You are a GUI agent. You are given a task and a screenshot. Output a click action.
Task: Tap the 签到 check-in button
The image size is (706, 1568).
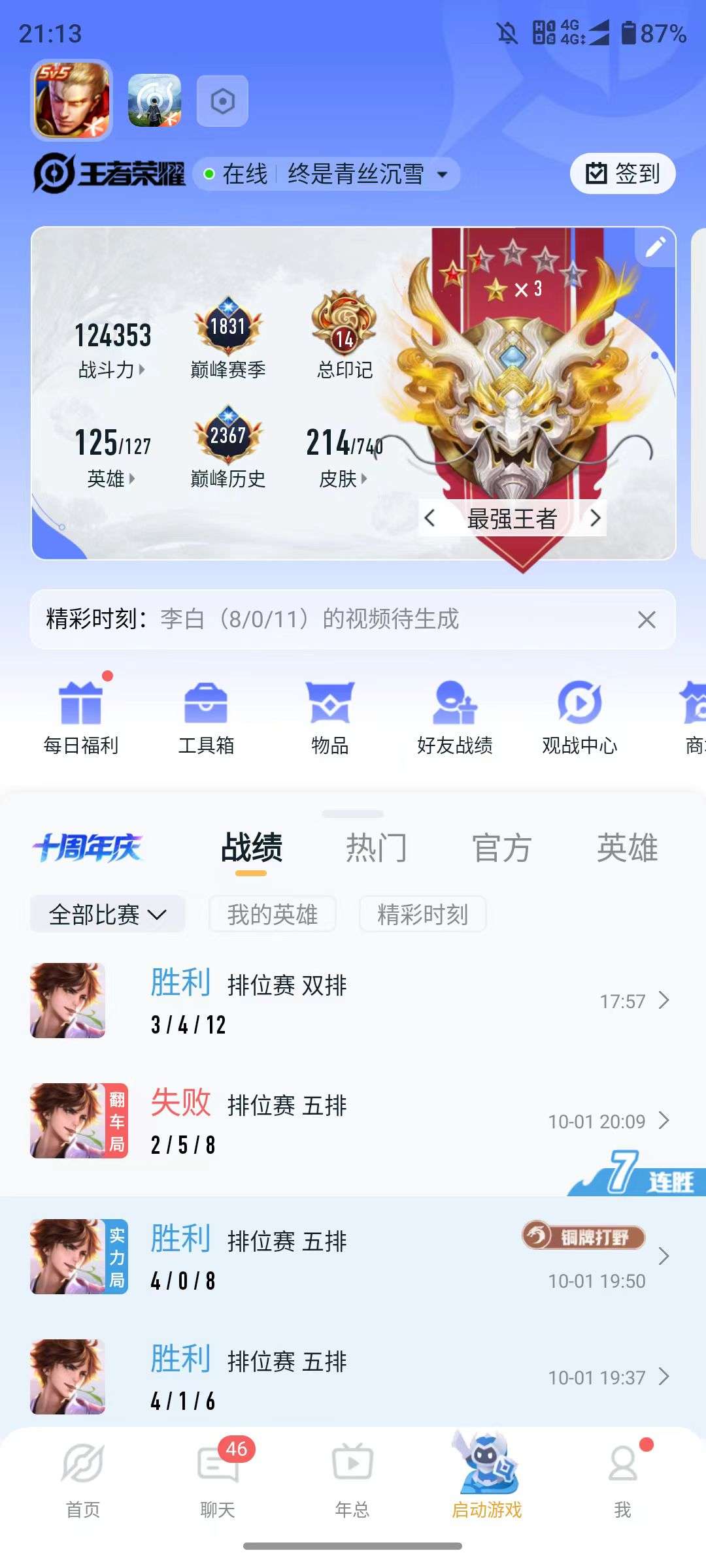pyautogui.click(x=621, y=173)
